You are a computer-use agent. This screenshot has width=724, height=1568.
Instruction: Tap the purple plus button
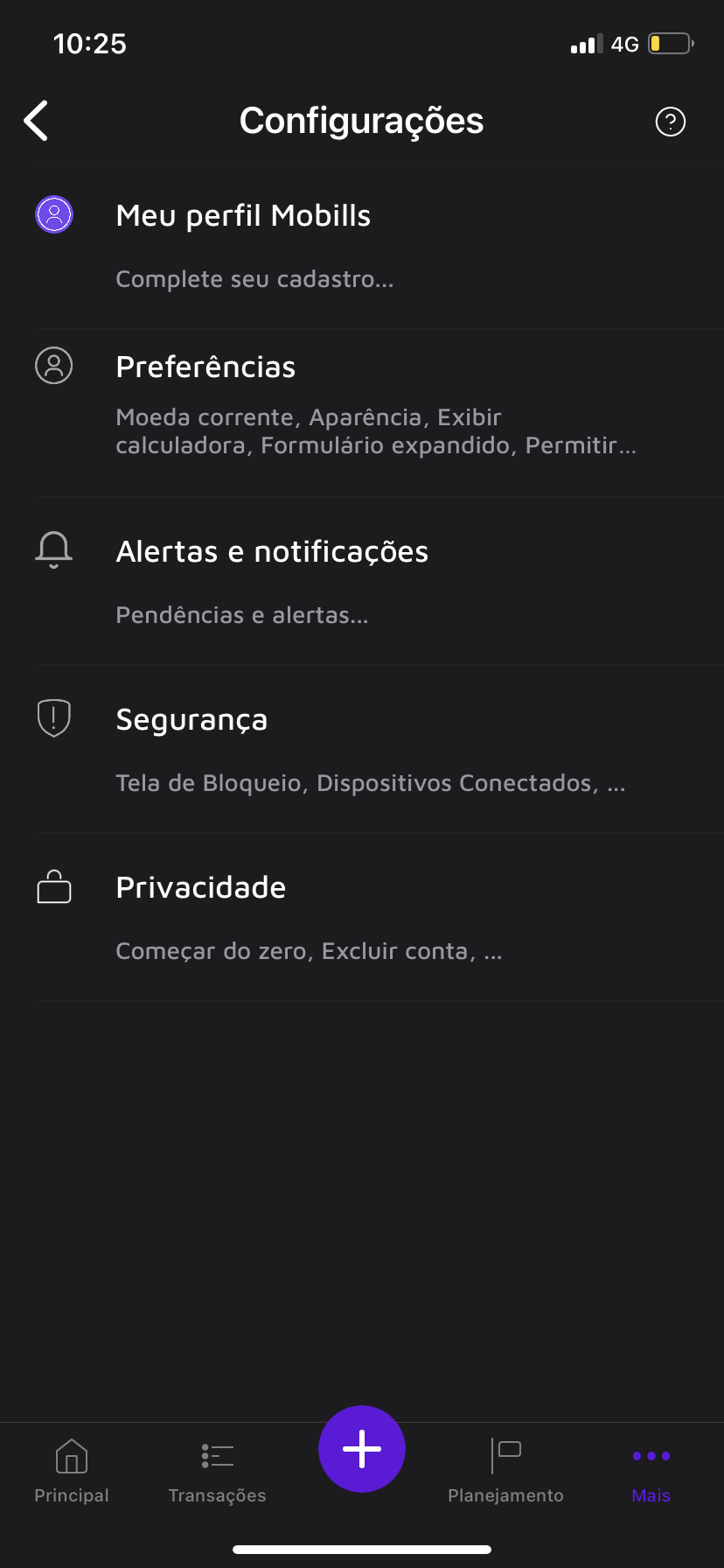(362, 1449)
